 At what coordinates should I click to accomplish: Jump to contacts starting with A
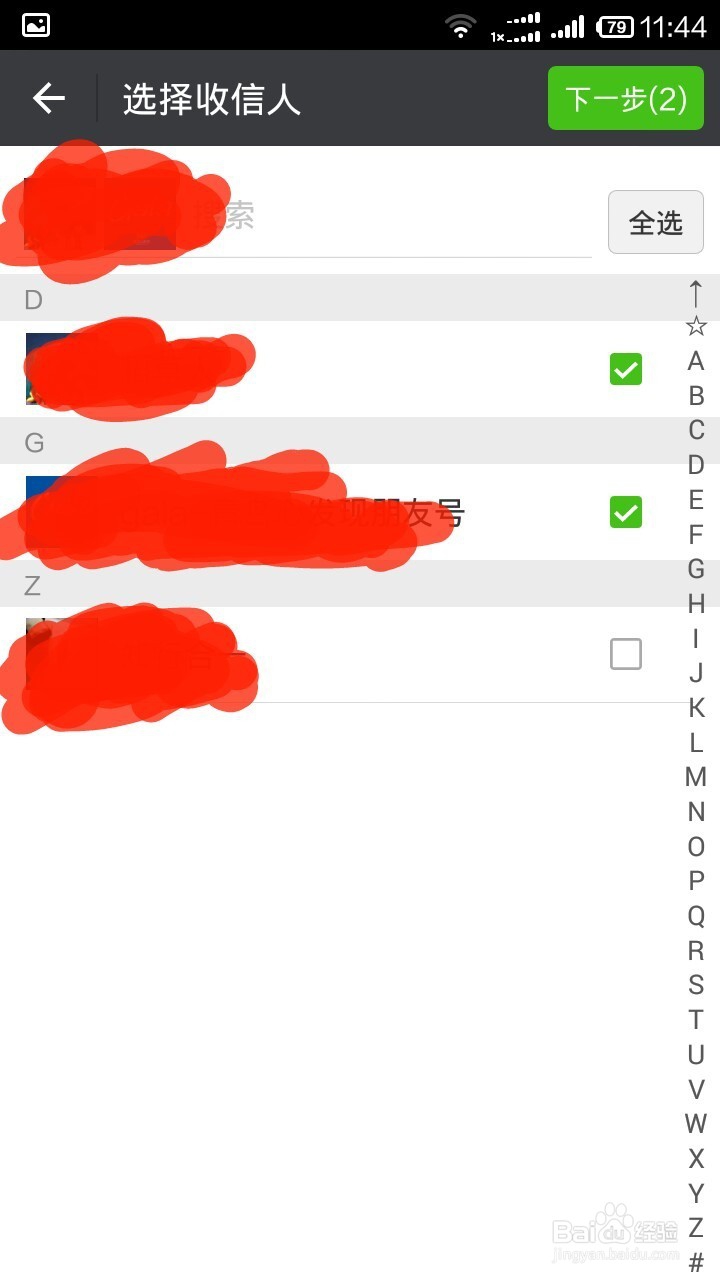695,361
